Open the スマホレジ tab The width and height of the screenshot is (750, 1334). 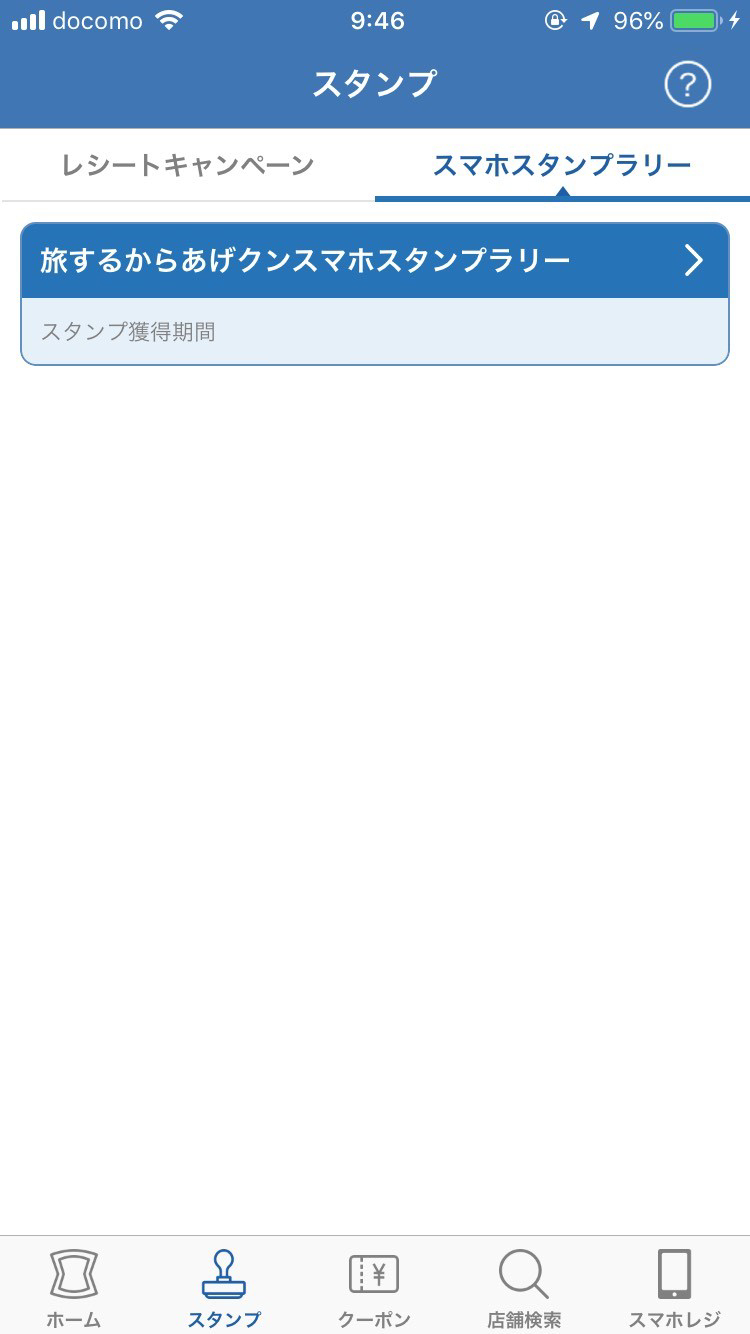(x=674, y=1287)
